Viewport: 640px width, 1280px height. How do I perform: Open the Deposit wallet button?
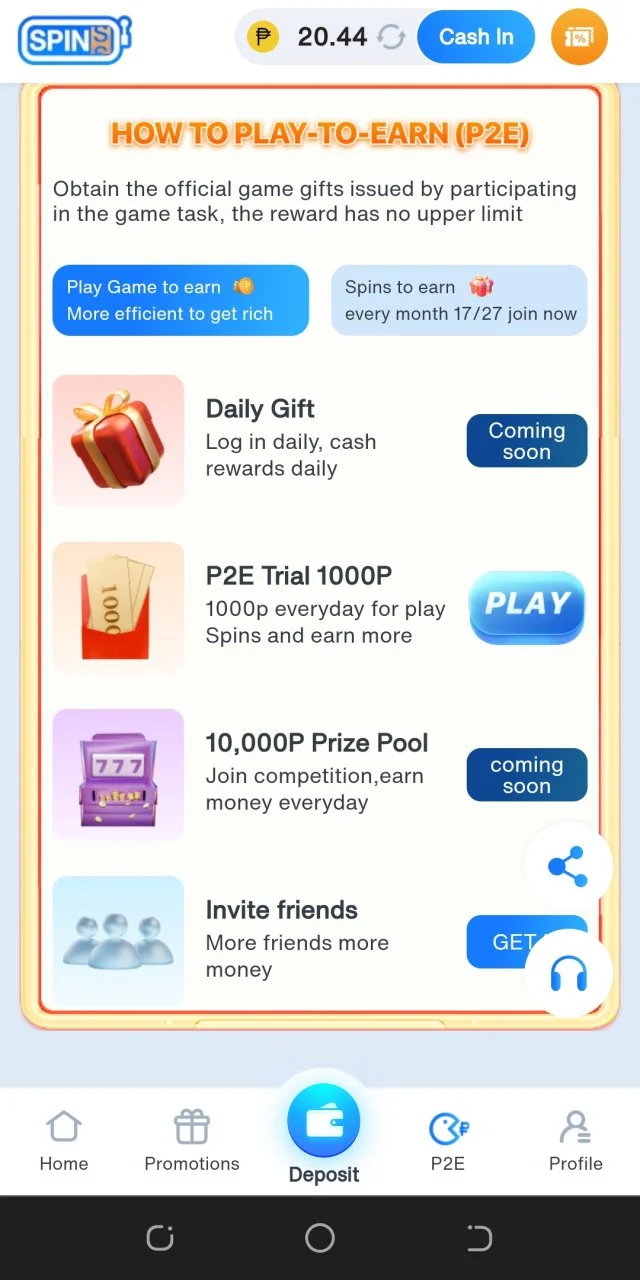pyautogui.click(x=323, y=1125)
